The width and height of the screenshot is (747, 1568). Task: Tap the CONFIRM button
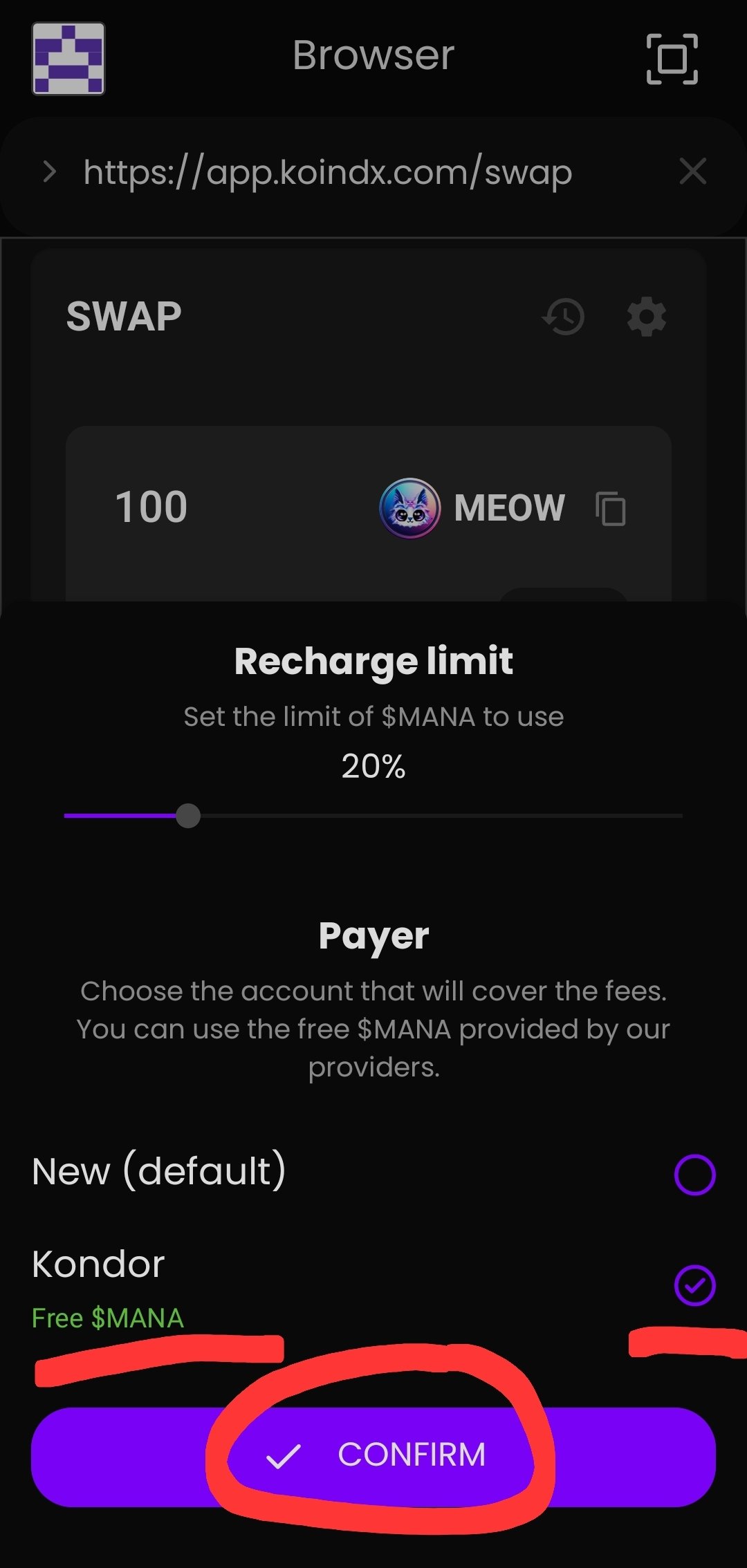pos(373,1456)
